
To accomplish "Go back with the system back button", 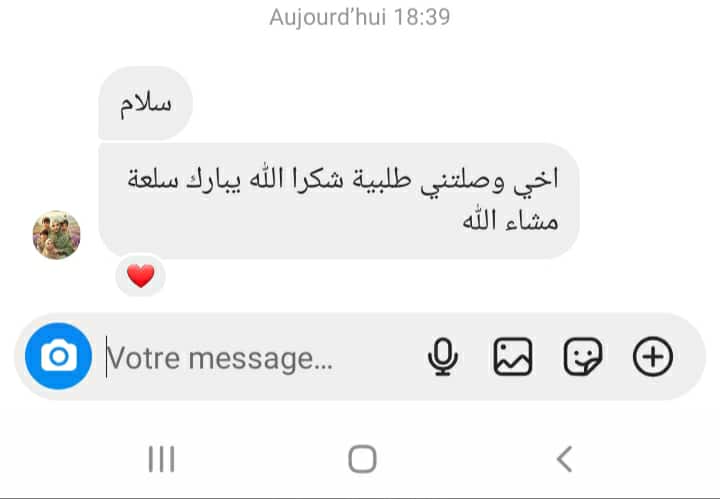I will click(x=564, y=459).
